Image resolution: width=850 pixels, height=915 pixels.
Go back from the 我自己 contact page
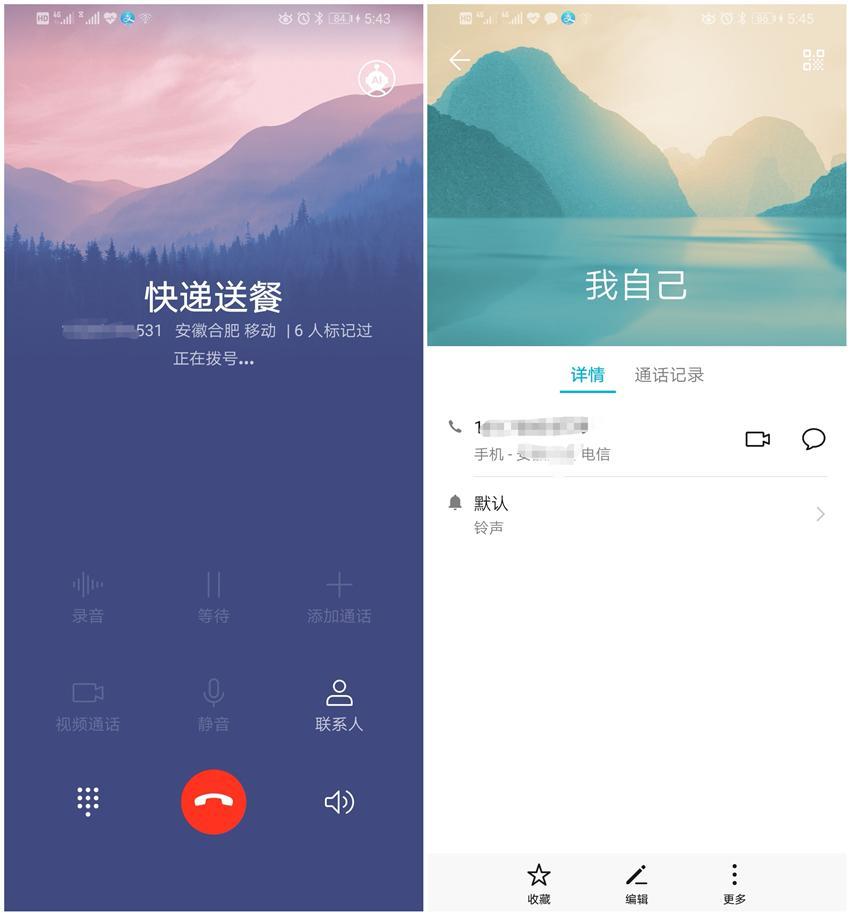pyautogui.click(x=459, y=61)
